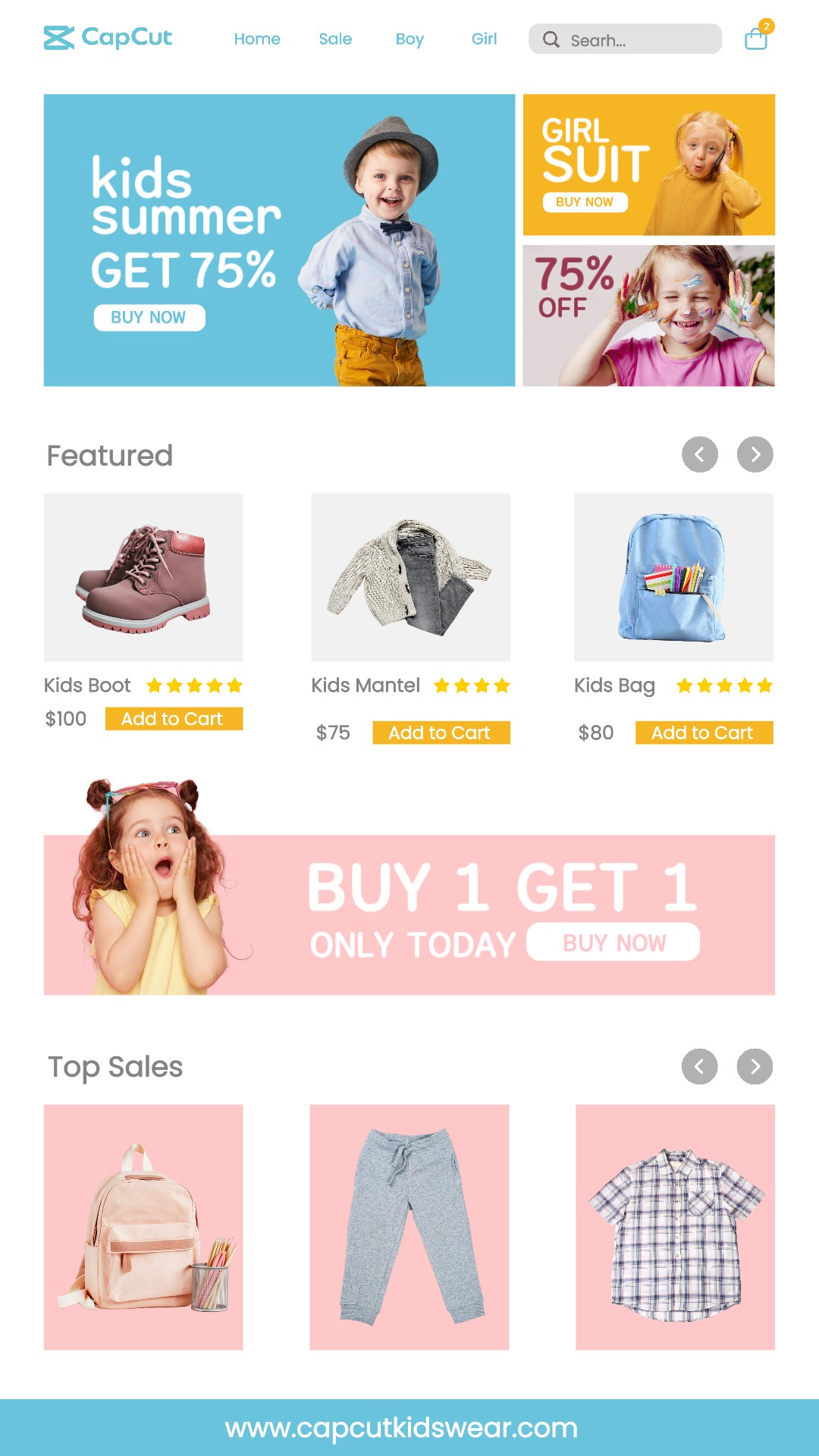Switch to the Boy category

409,39
